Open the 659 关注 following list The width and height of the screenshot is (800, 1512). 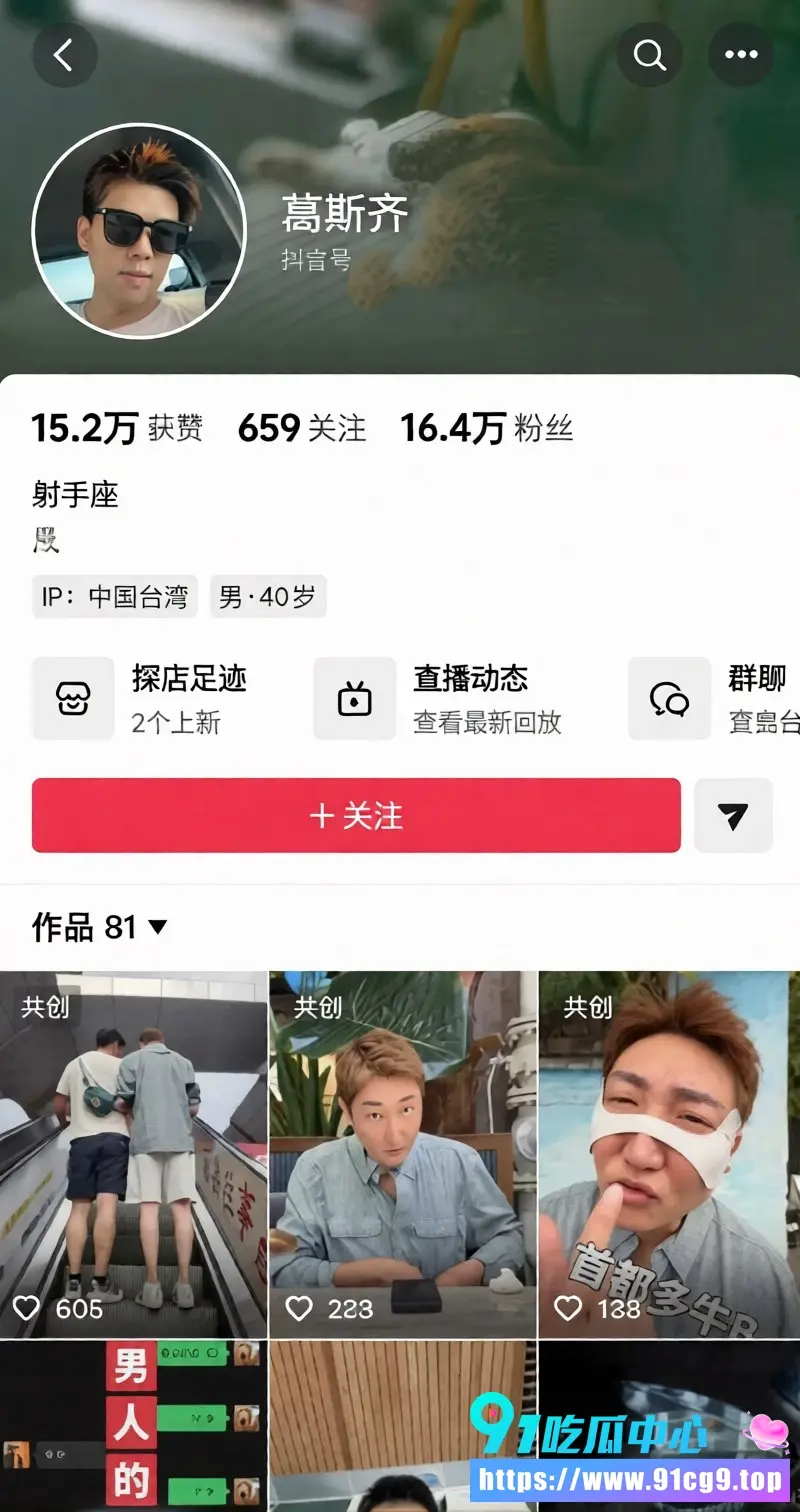point(302,428)
